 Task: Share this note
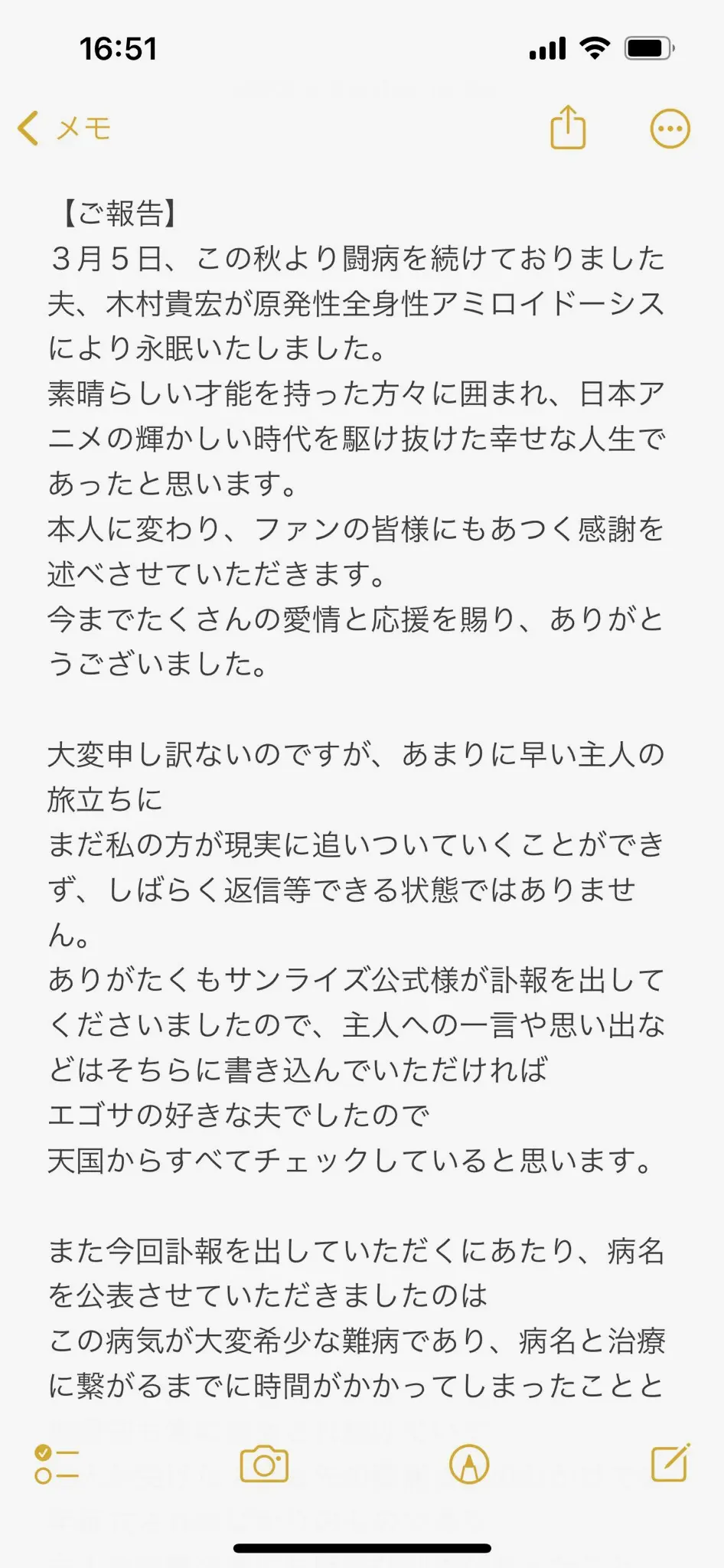[x=568, y=126]
